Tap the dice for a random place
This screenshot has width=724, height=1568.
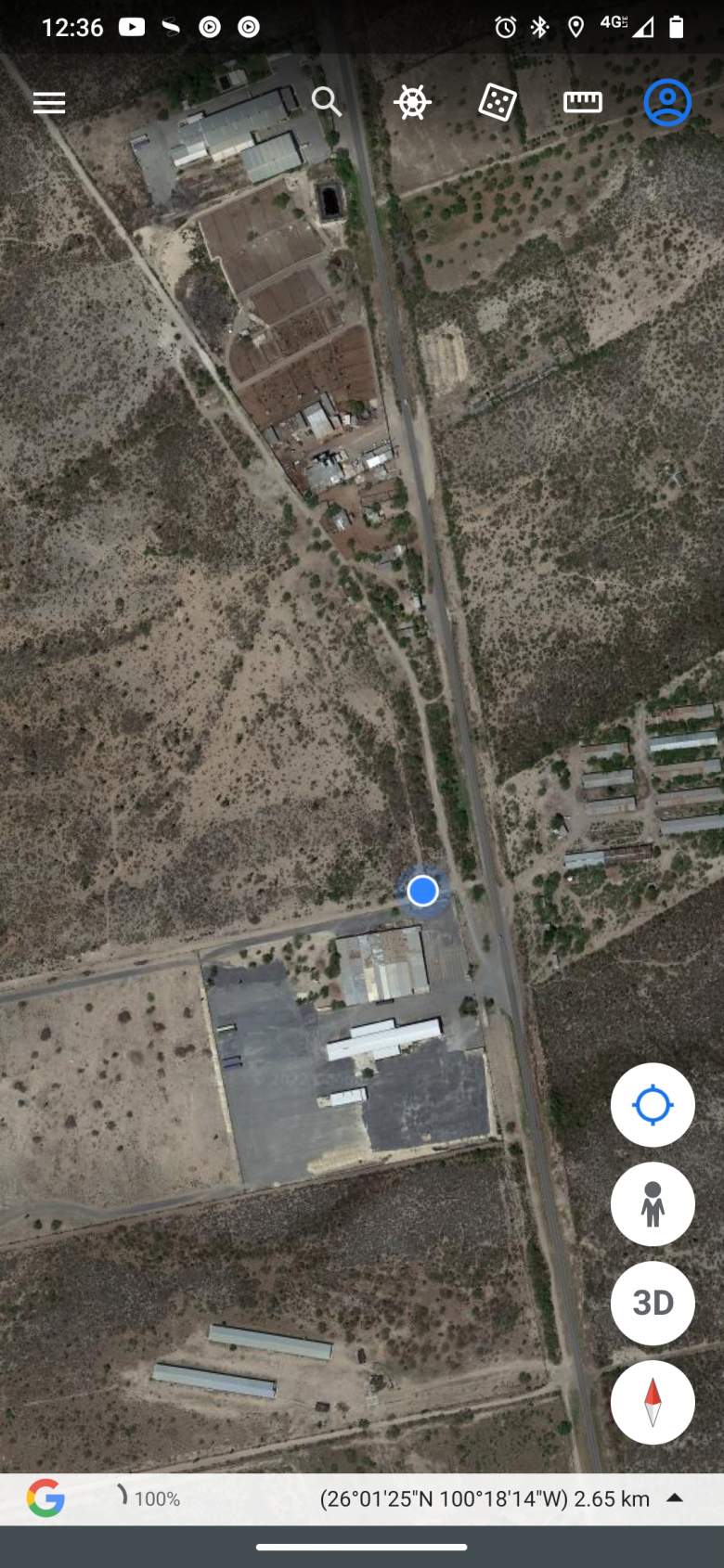pyautogui.click(x=498, y=102)
